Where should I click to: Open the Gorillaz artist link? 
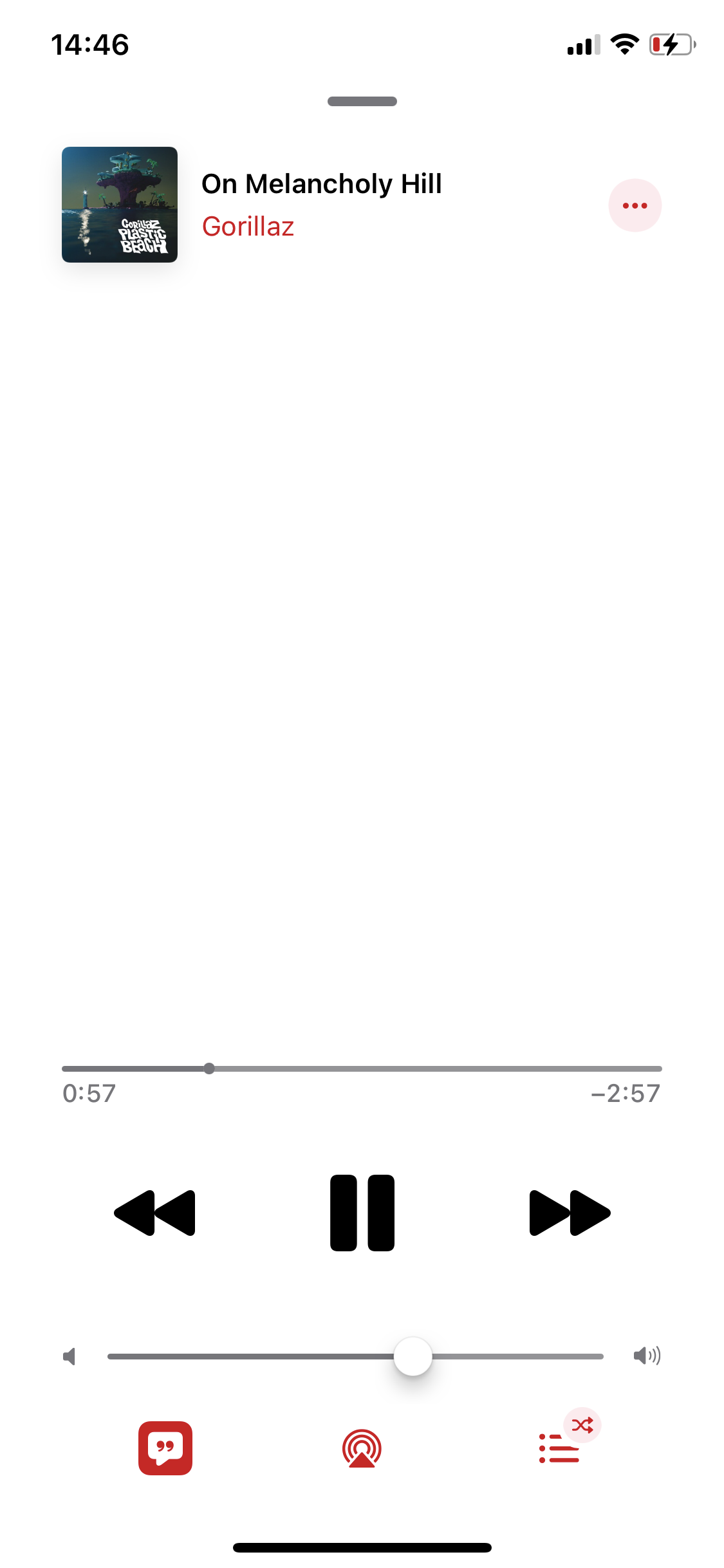pyautogui.click(x=248, y=227)
